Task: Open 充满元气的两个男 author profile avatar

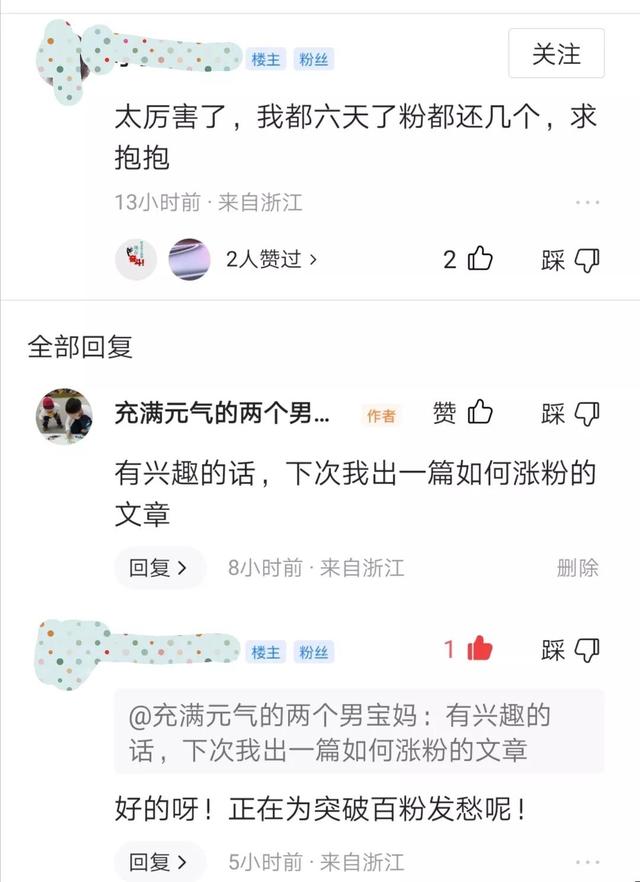Action: click(x=65, y=414)
